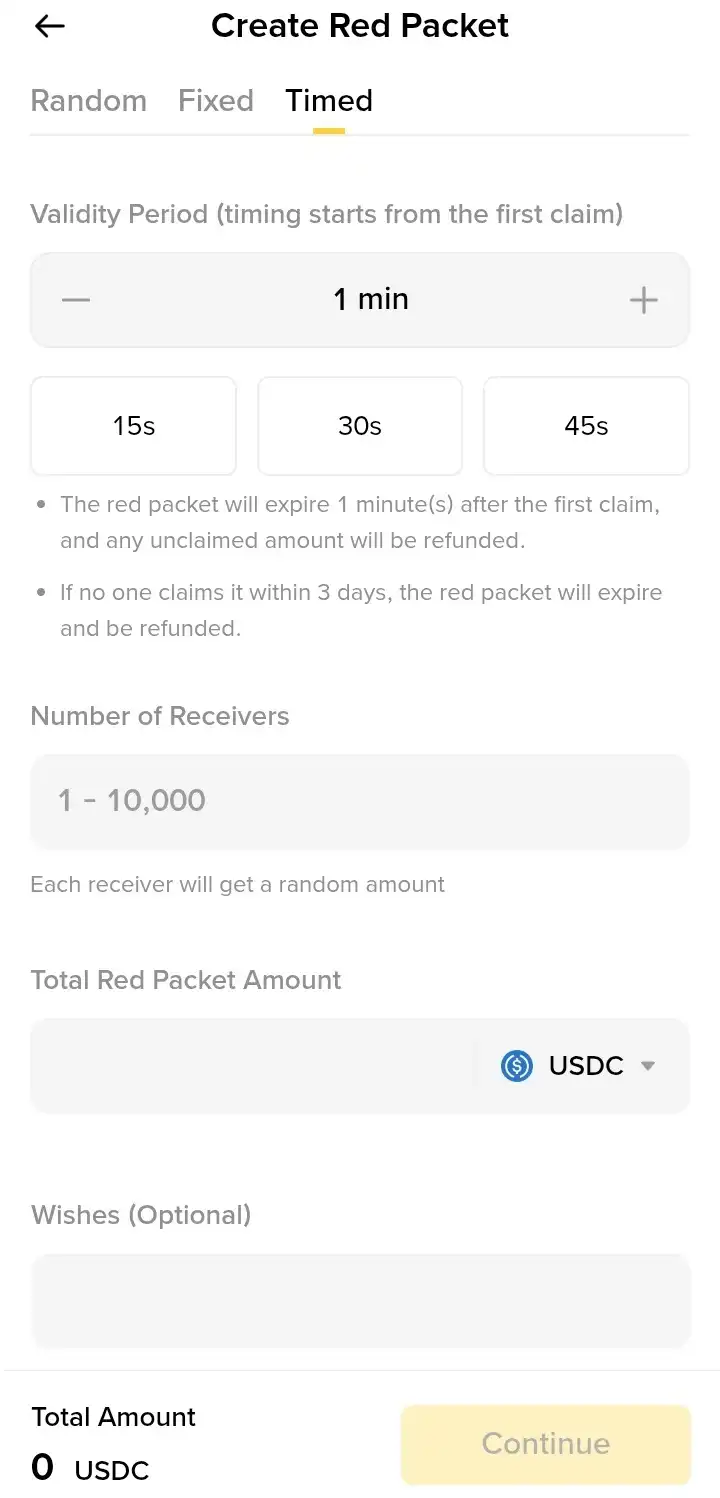Viewport: 720px width, 1498px height.
Task: Select the 30s validity preset
Action: [359, 425]
